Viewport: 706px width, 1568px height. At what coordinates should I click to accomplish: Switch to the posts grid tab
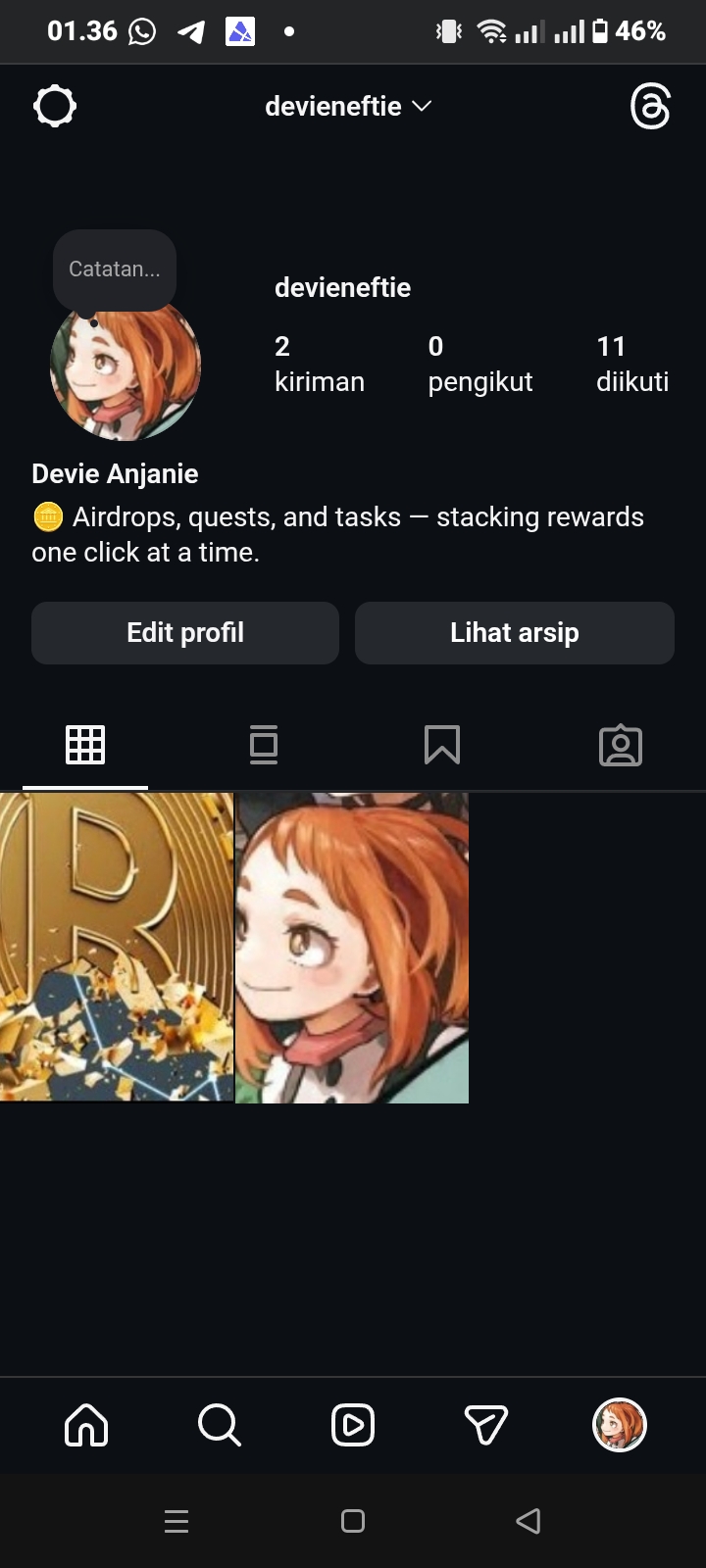pos(85,746)
